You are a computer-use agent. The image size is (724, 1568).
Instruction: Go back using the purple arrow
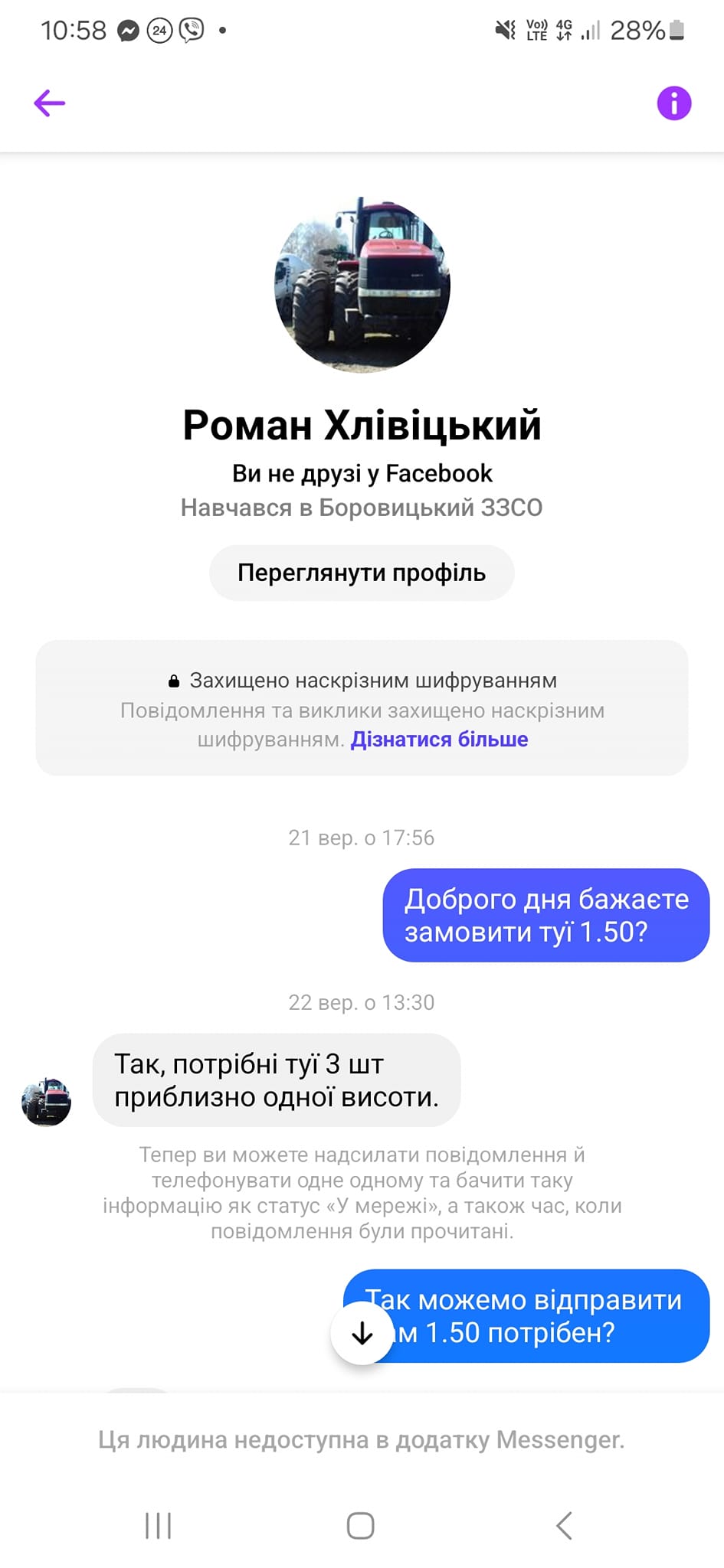[50, 103]
